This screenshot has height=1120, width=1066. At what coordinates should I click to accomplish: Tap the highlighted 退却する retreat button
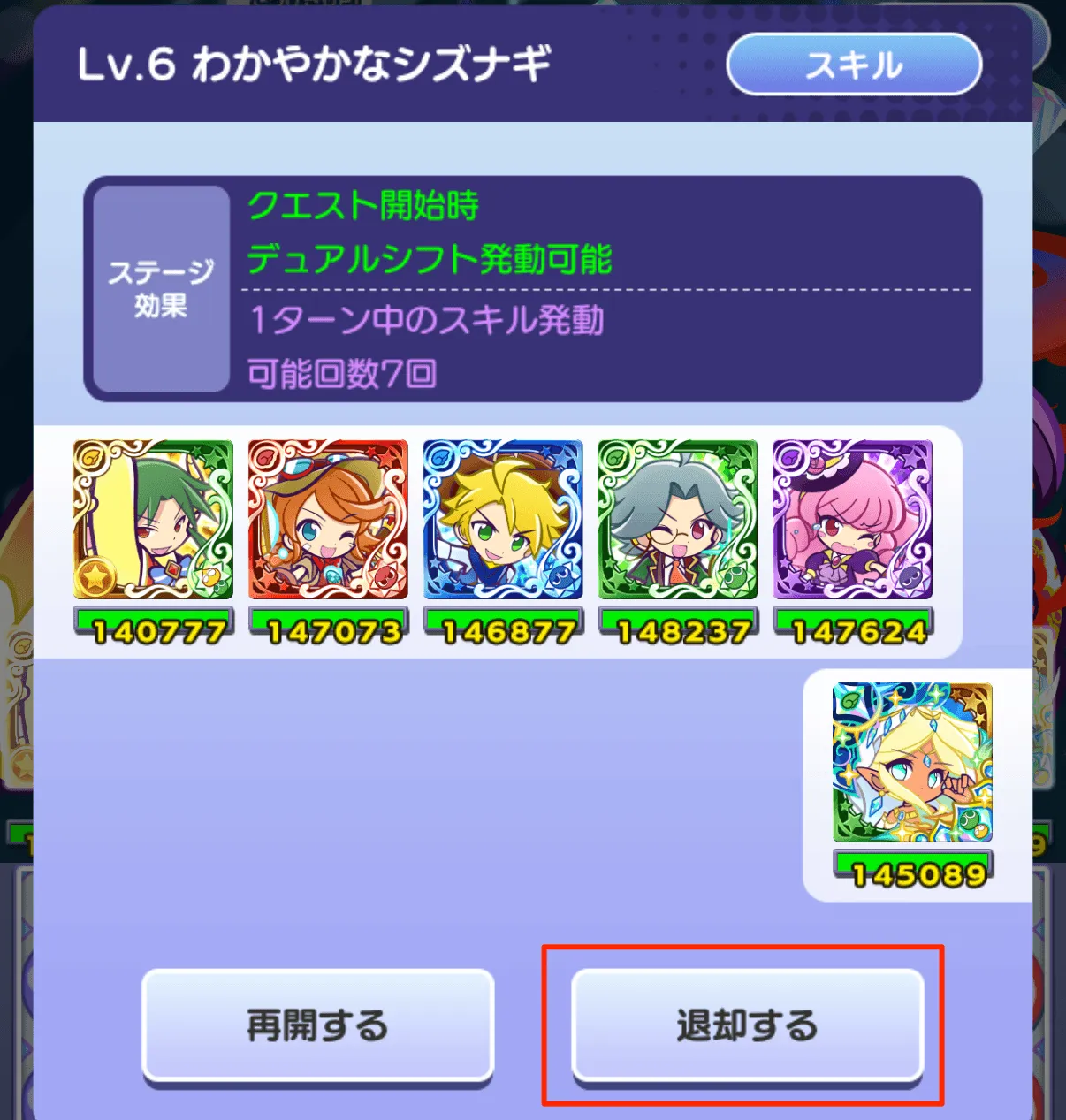pyautogui.click(x=748, y=1025)
